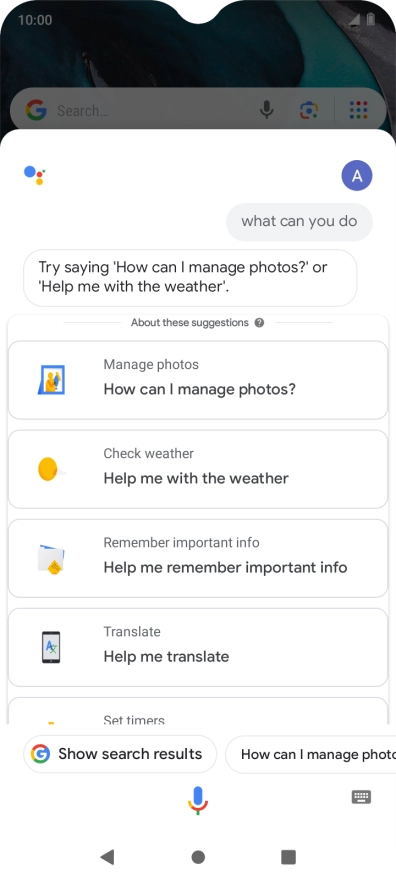The image size is (396, 880).
Task: Activate the Assistant microphone
Action: 197,800
